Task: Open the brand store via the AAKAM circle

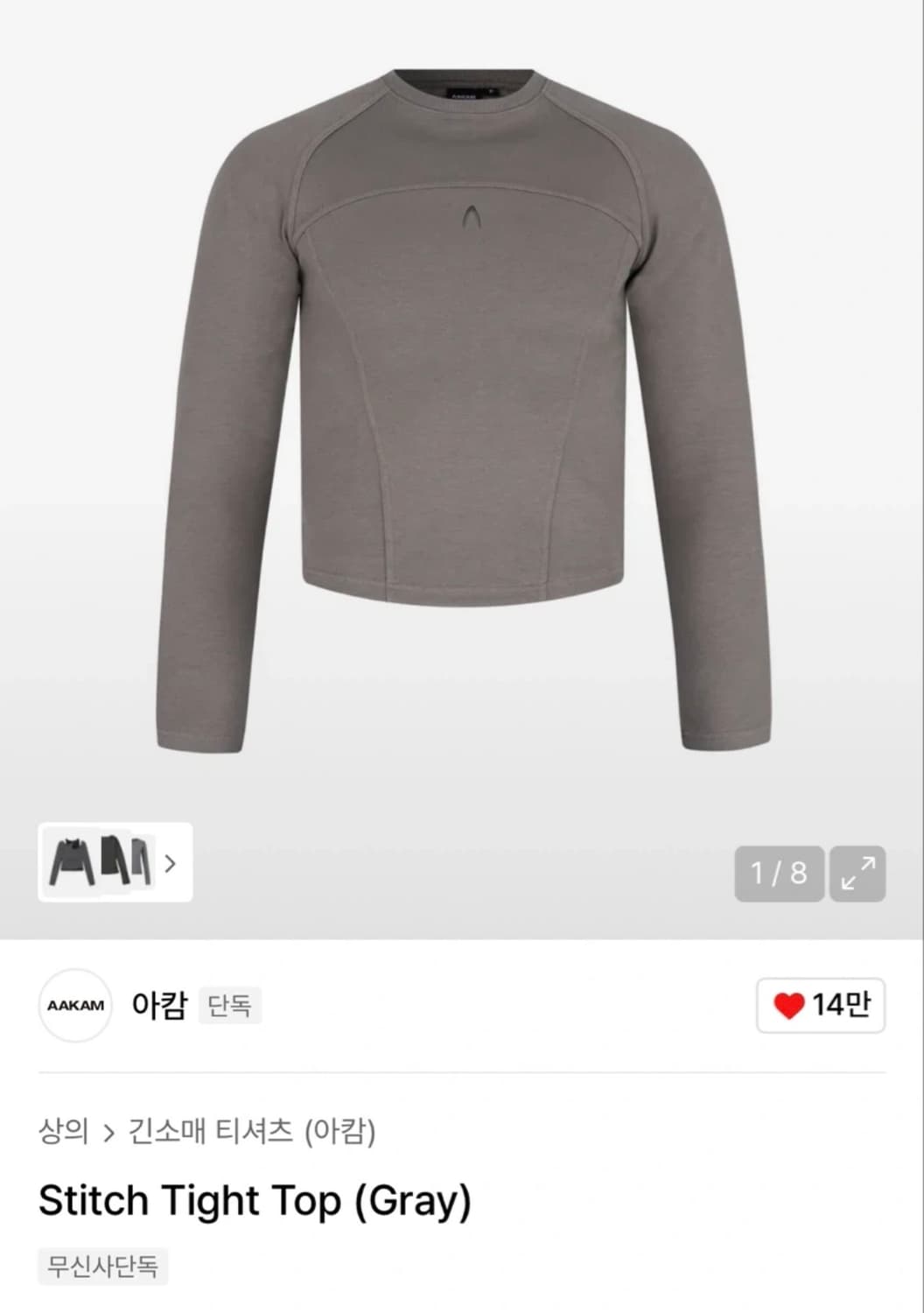Action: (x=75, y=1007)
